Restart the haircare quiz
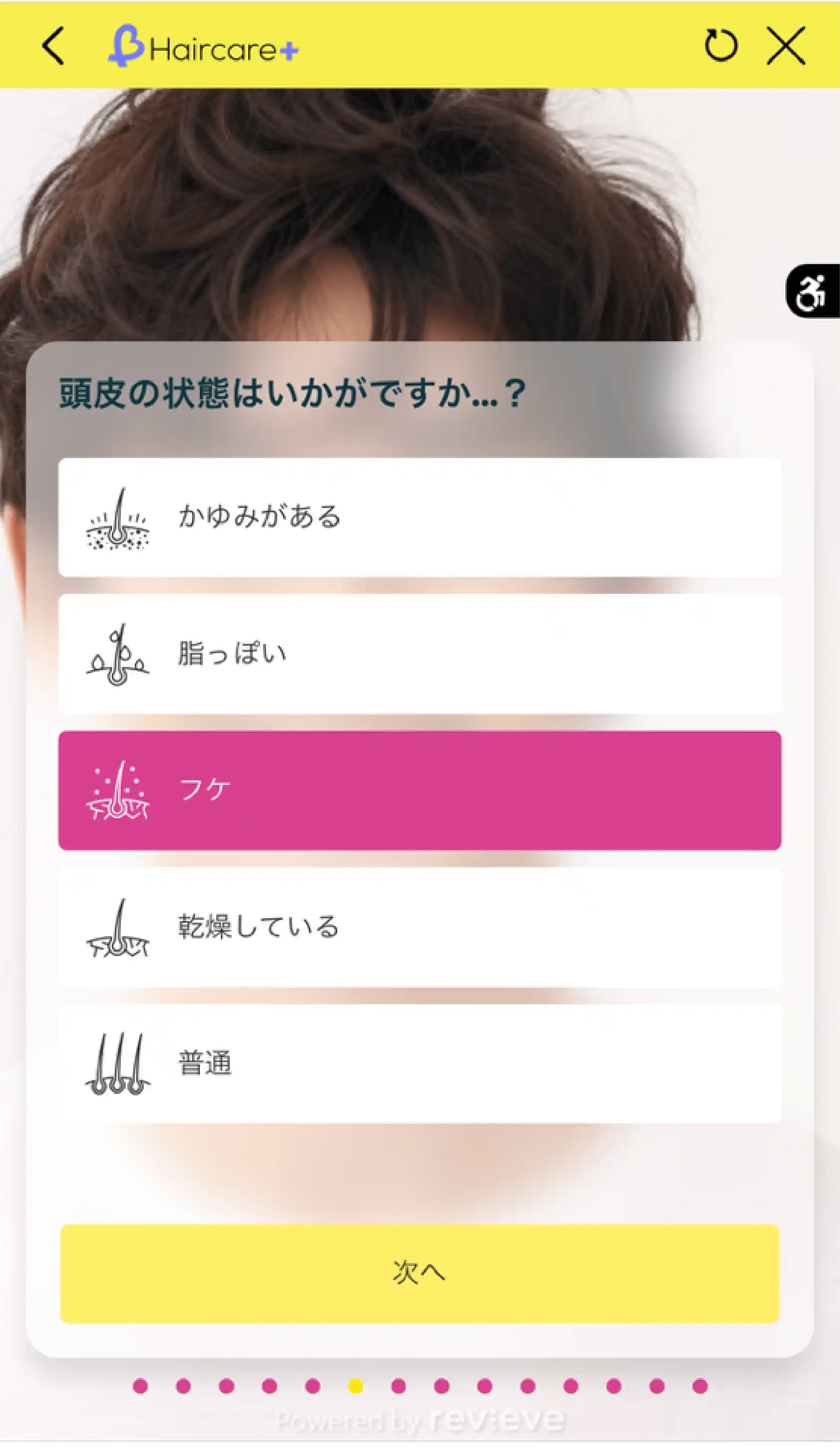This screenshot has height=1447, width=840. (x=721, y=45)
